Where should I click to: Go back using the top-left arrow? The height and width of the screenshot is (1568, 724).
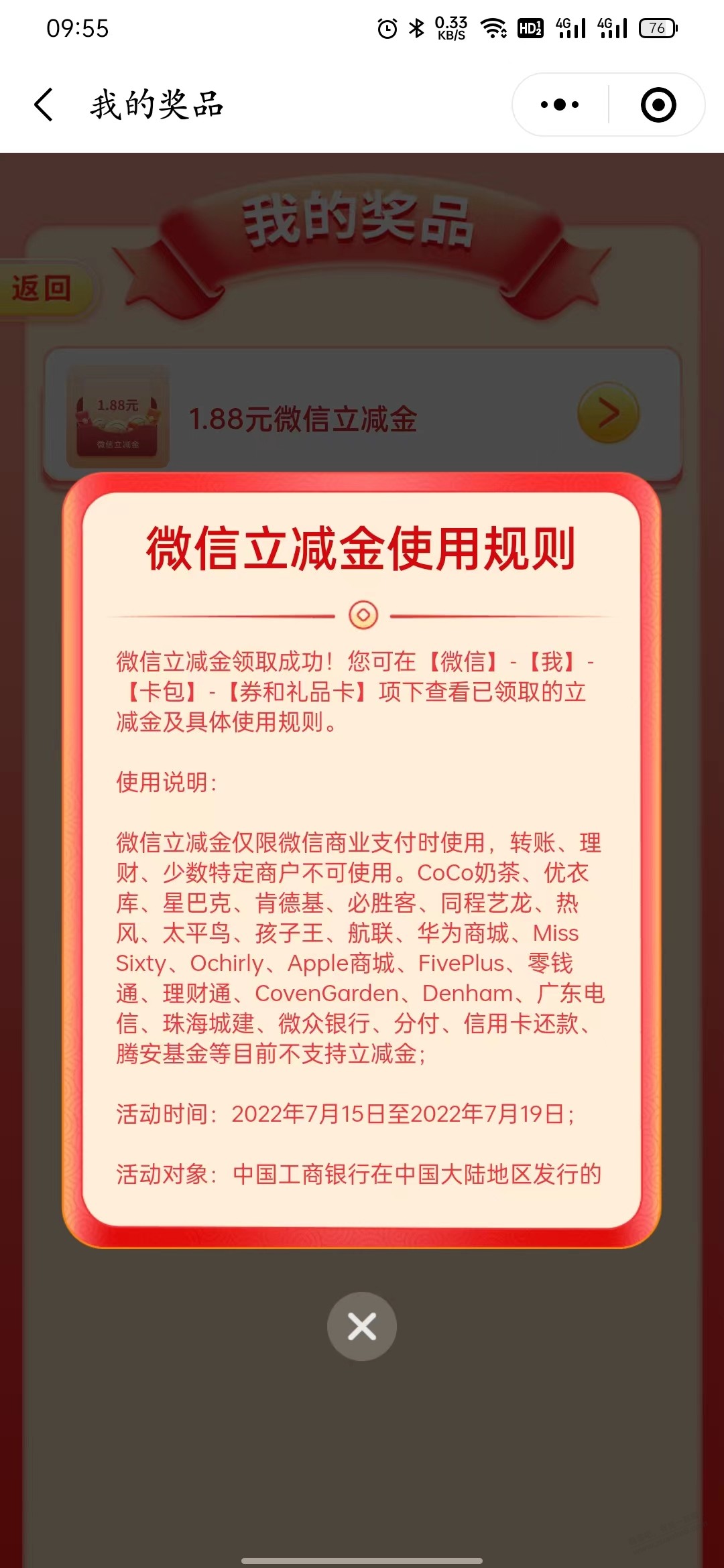click(44, 105)
